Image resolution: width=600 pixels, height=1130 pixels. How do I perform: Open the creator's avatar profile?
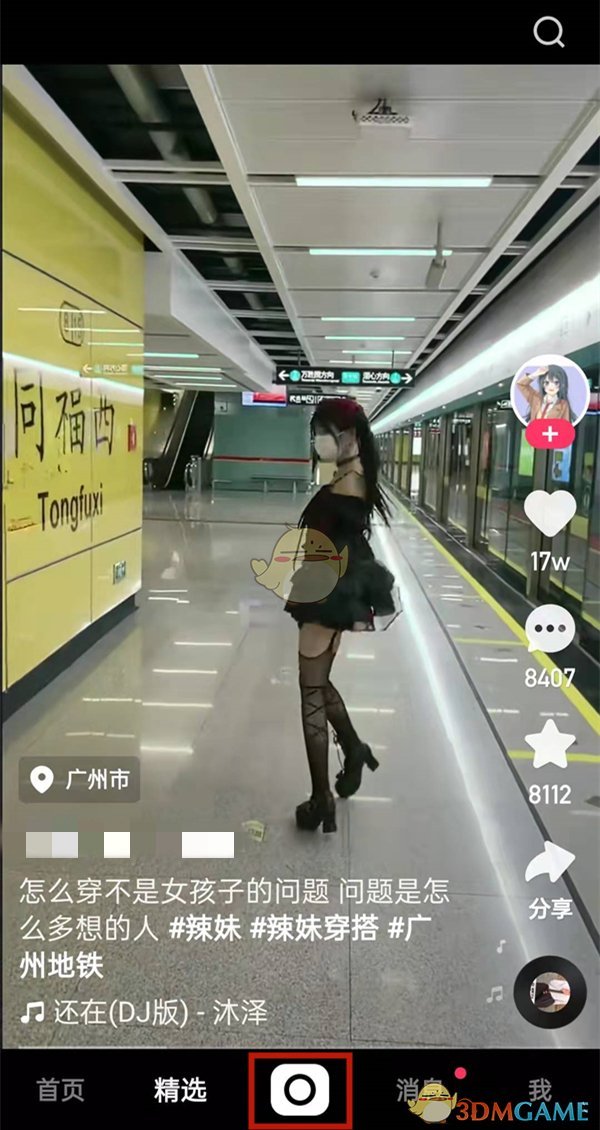point(549,393)
